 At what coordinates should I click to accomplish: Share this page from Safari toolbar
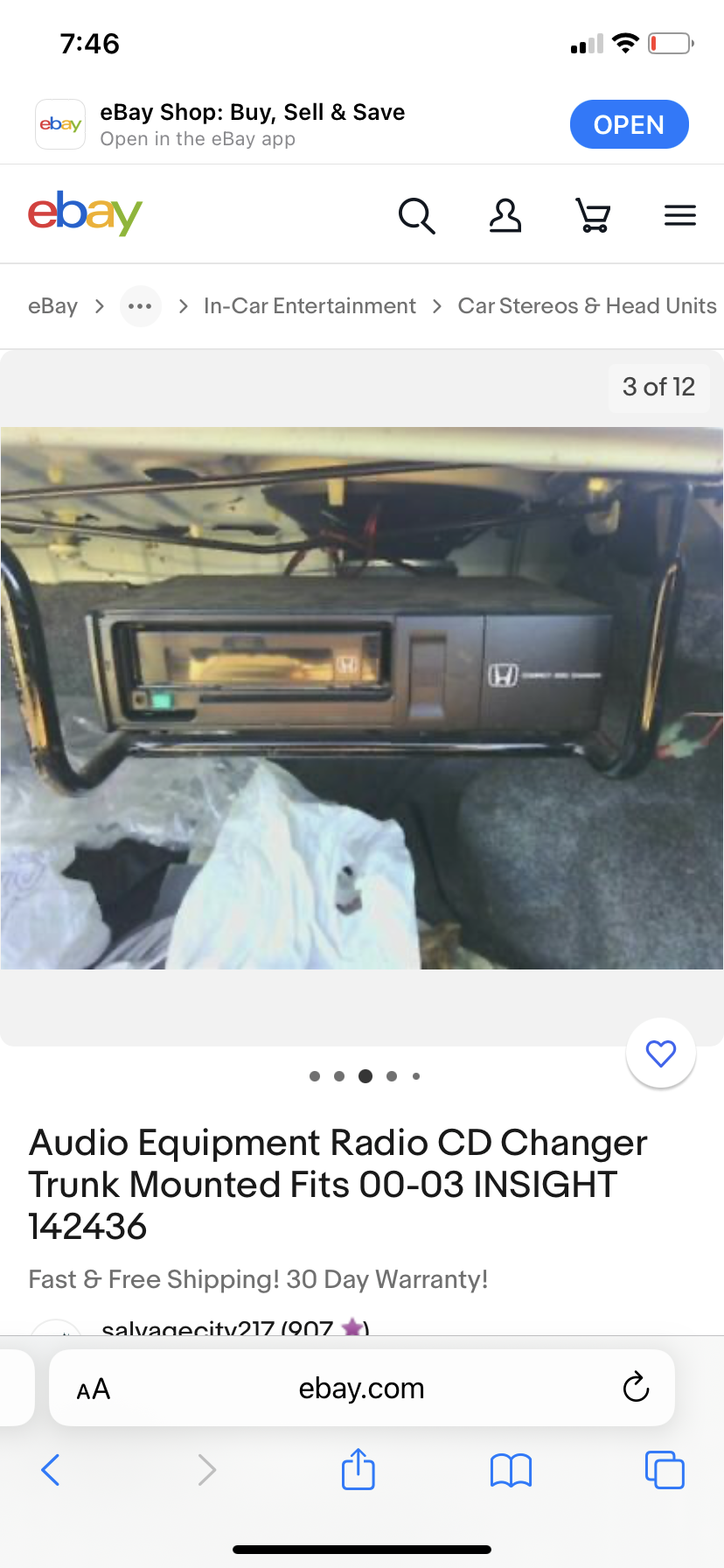359,1470
